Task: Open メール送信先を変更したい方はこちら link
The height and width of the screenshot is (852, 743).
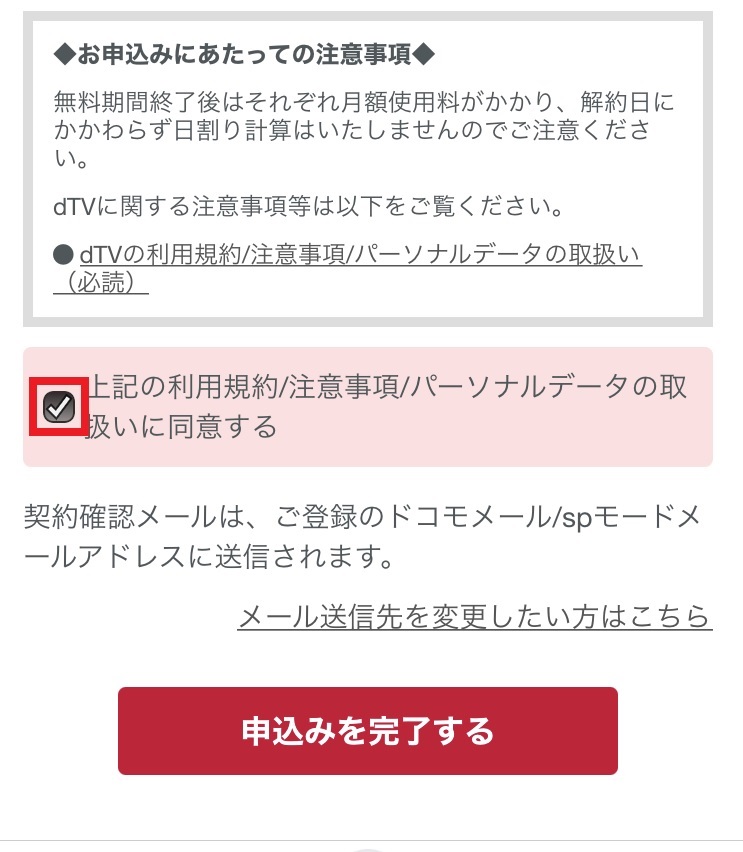Action: click(x=474, y=616)
